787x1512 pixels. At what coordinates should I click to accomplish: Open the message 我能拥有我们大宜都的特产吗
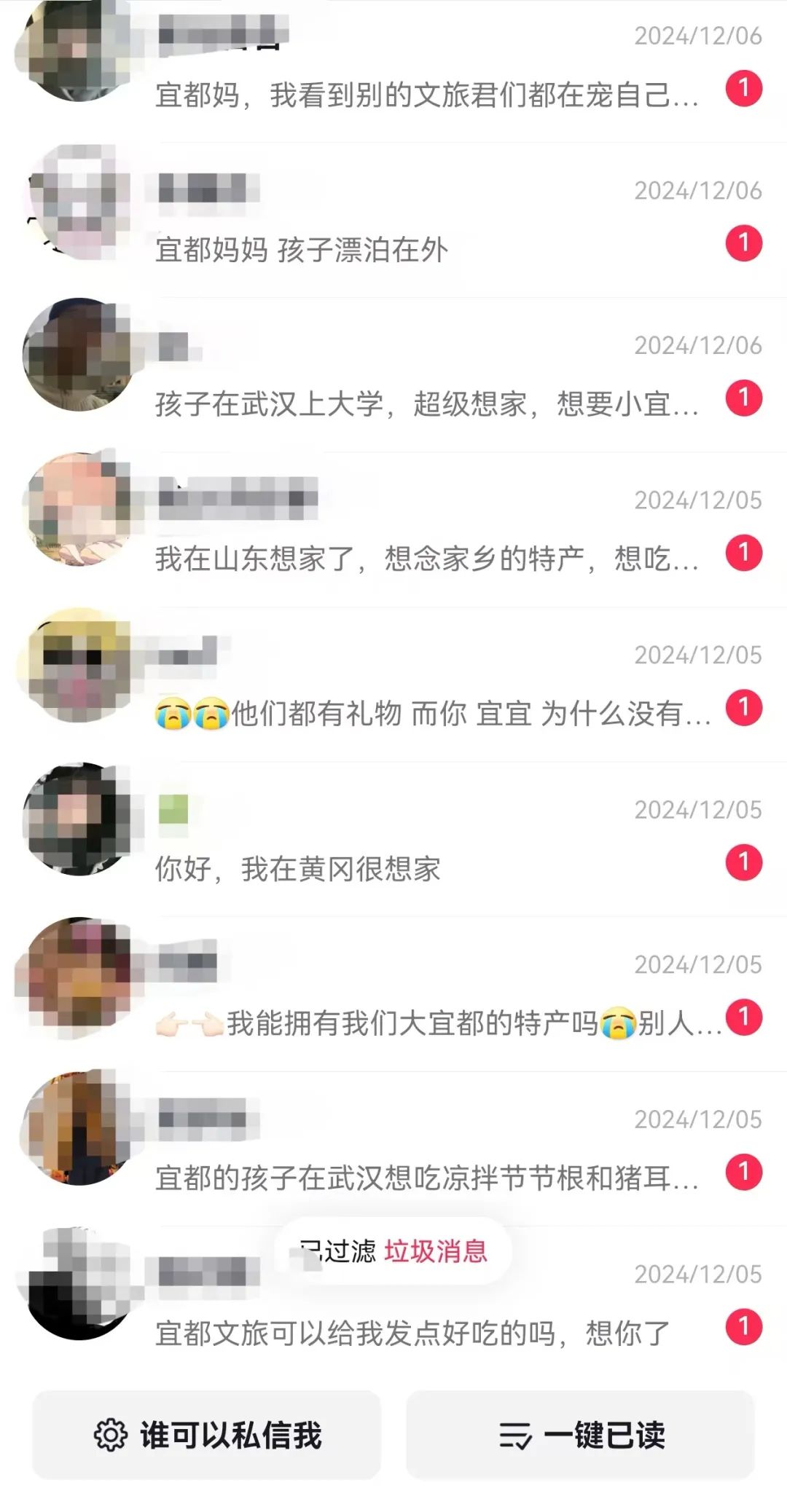(437, 1024)
